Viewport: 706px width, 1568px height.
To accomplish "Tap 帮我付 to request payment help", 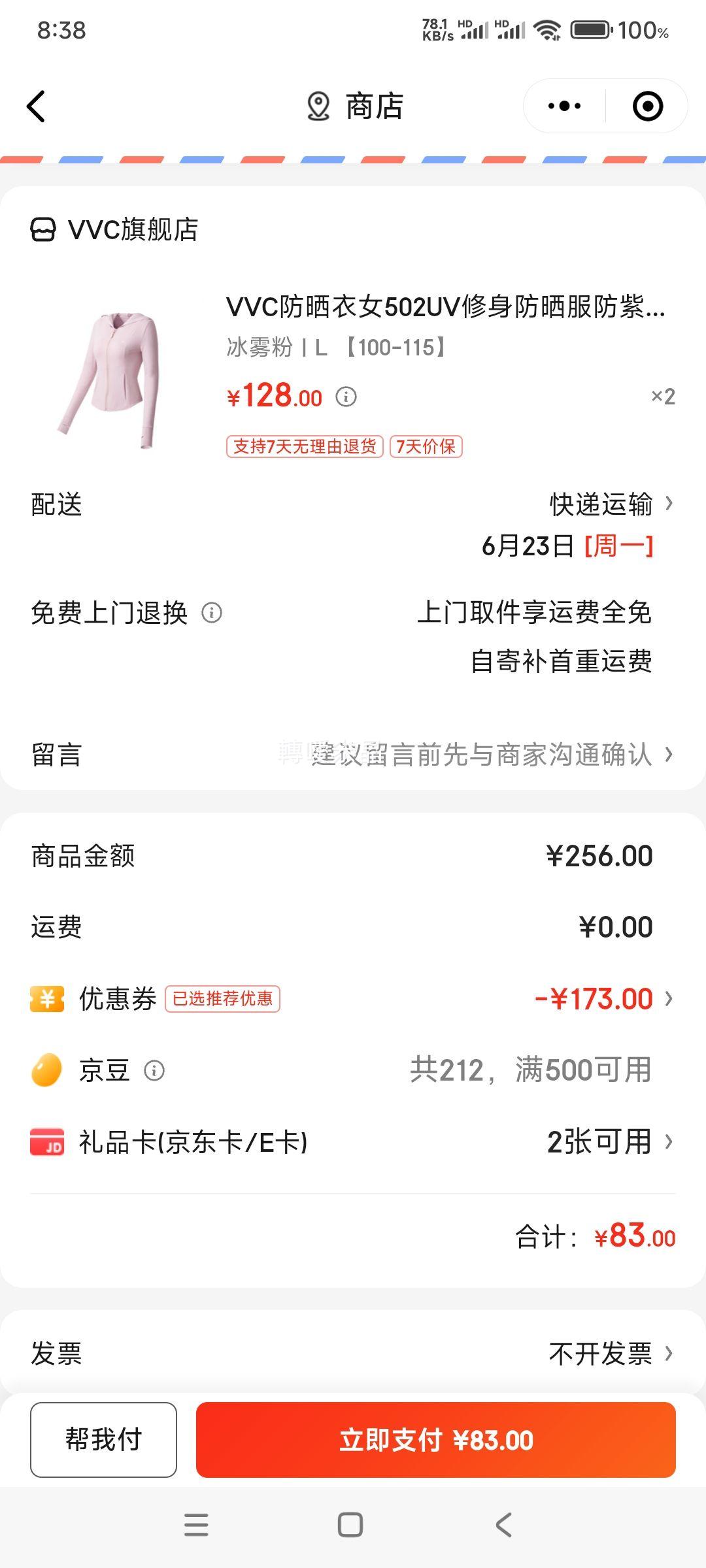I will pos(103,1439).
